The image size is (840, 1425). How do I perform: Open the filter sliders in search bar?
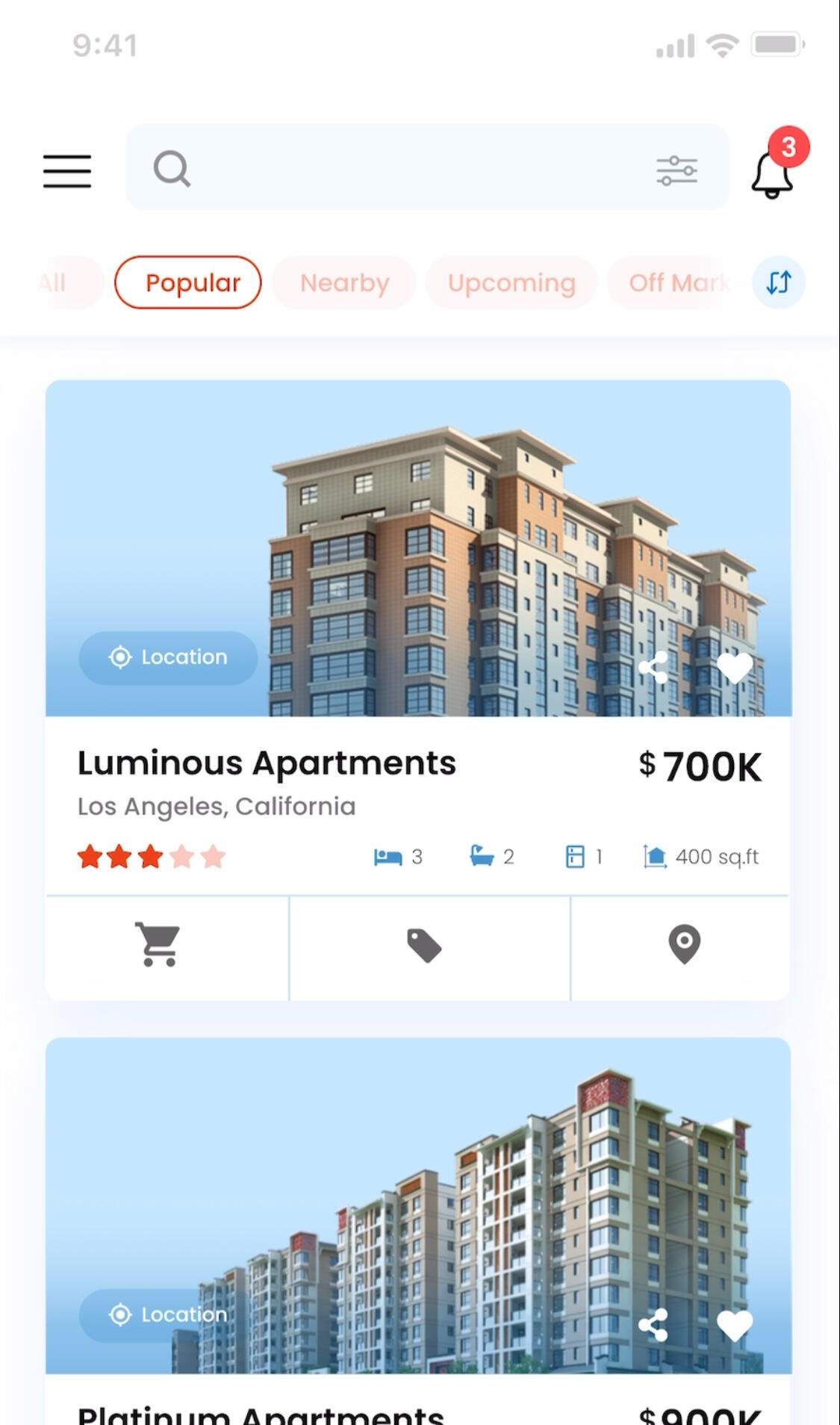click(x=676, y=170)
